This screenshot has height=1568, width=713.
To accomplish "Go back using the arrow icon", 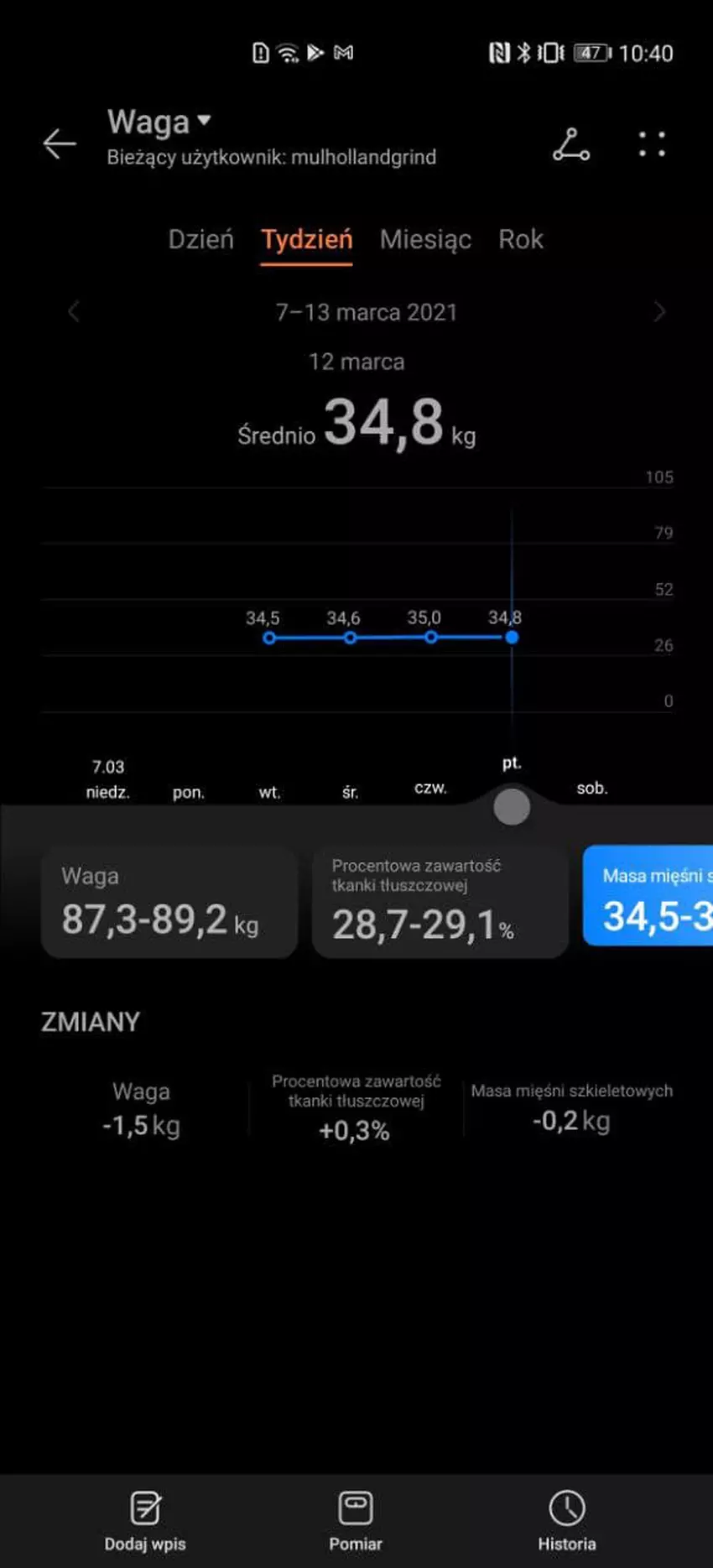I will pos(60,143).
